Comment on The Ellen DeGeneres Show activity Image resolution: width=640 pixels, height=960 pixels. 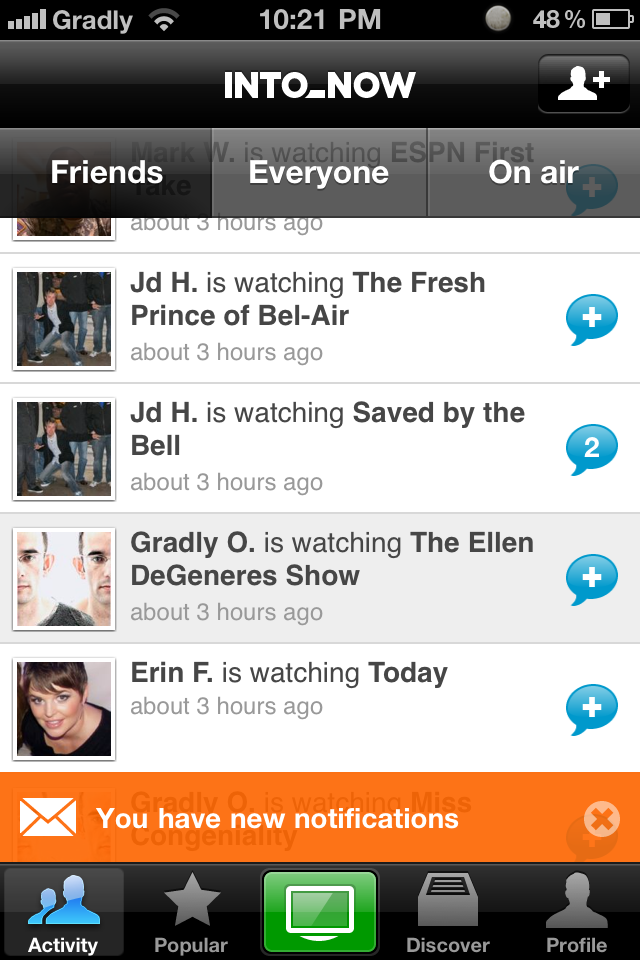click(x=591, y=579)
